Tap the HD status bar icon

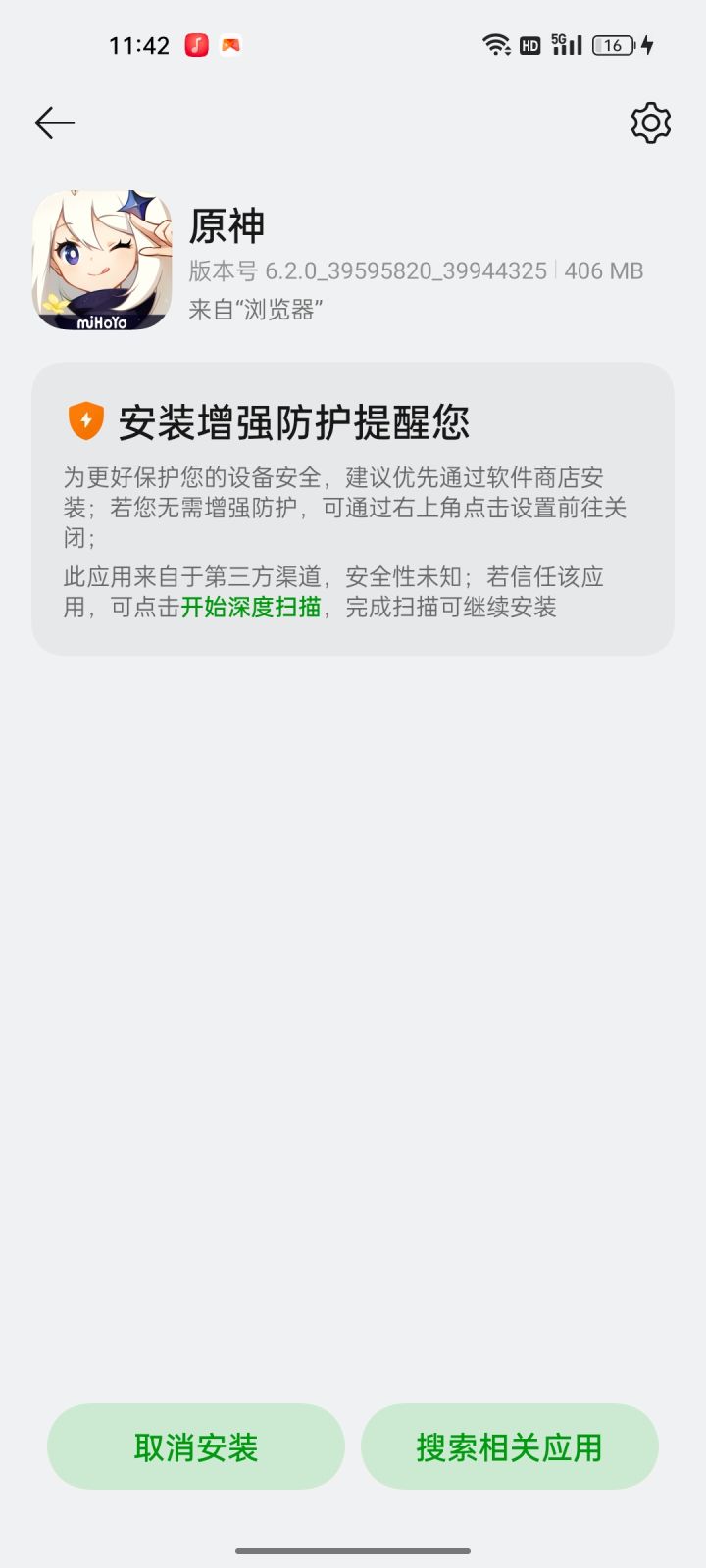(529, 44)
